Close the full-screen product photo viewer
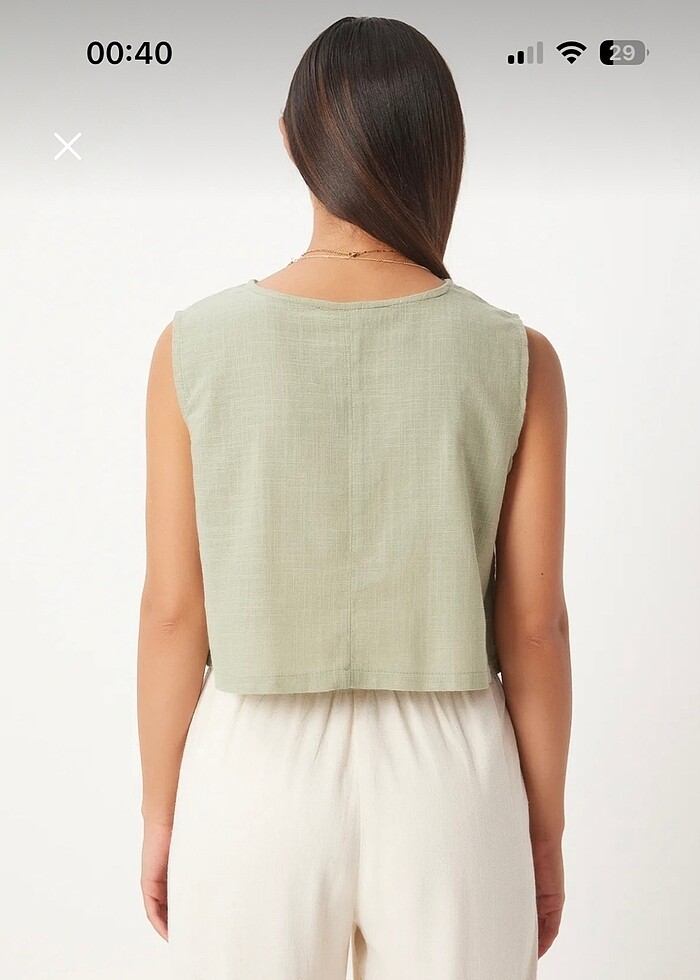 point(68,146)
